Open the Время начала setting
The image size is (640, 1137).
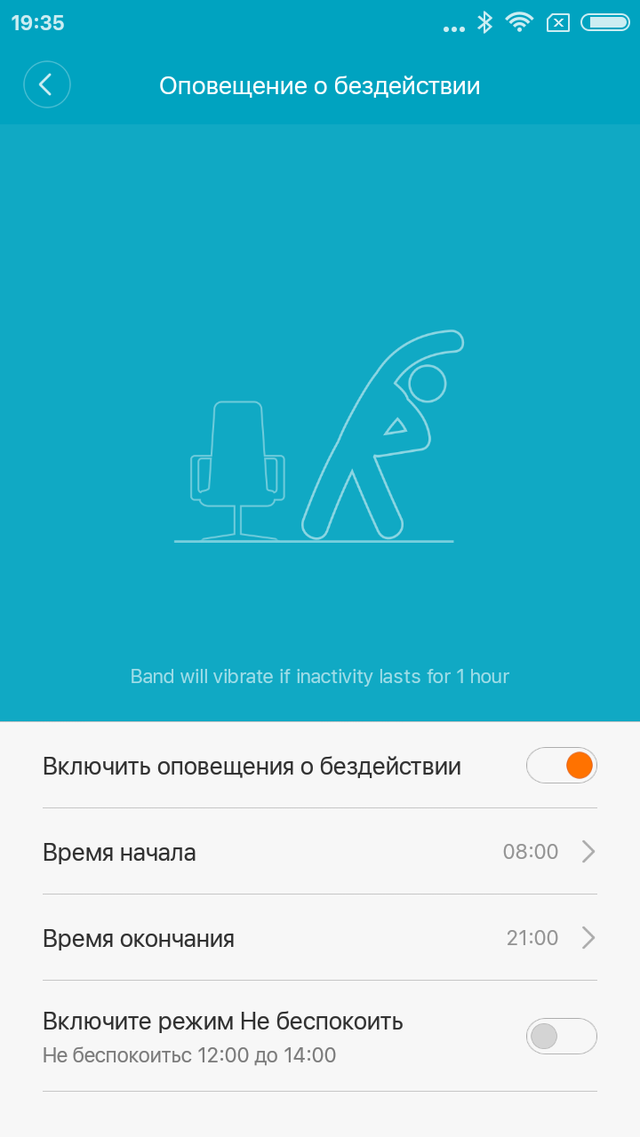(320, 852)
